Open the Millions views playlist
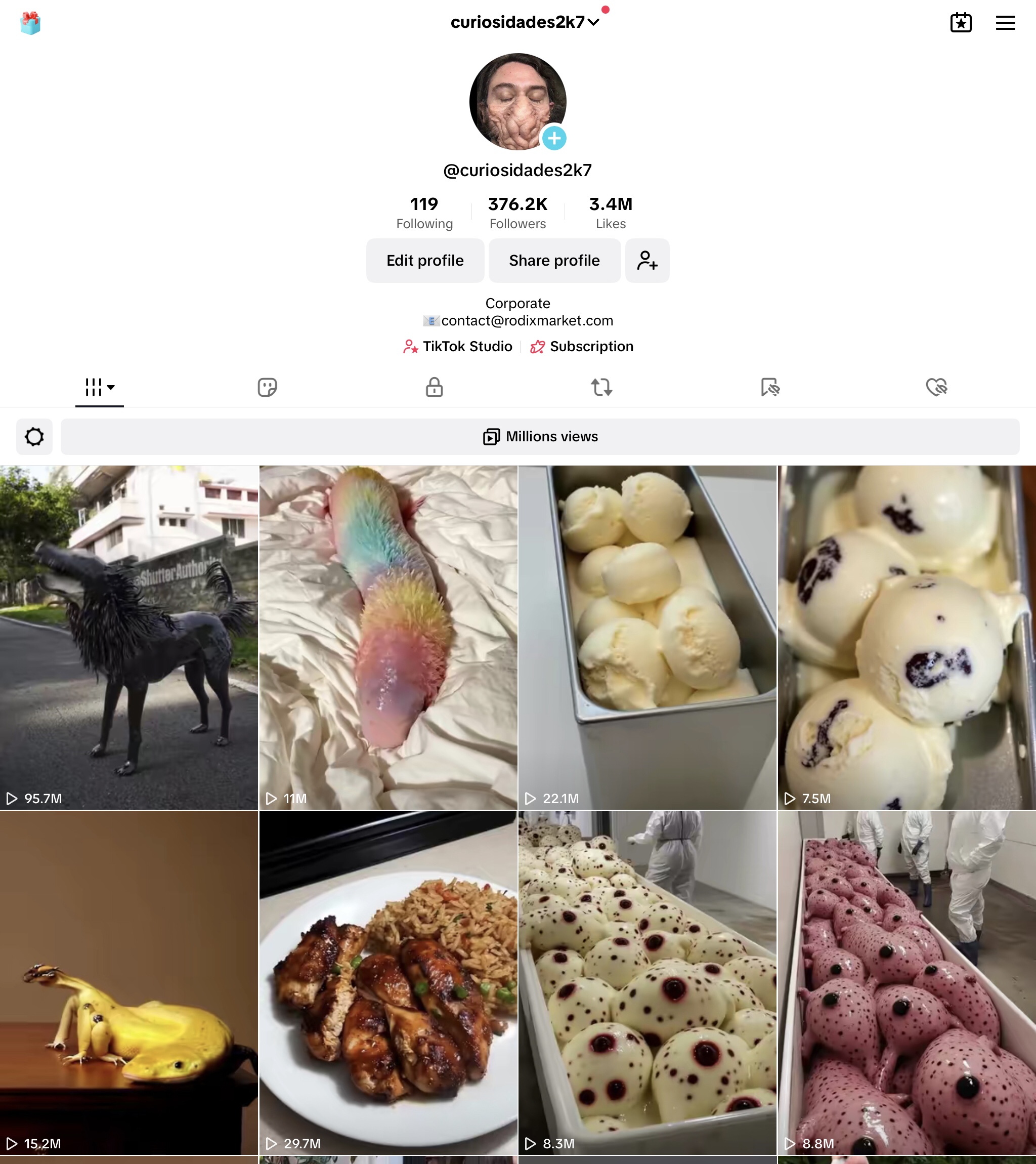The image size is (1036, 1164). pyautogui.click(x=540, y=437)
